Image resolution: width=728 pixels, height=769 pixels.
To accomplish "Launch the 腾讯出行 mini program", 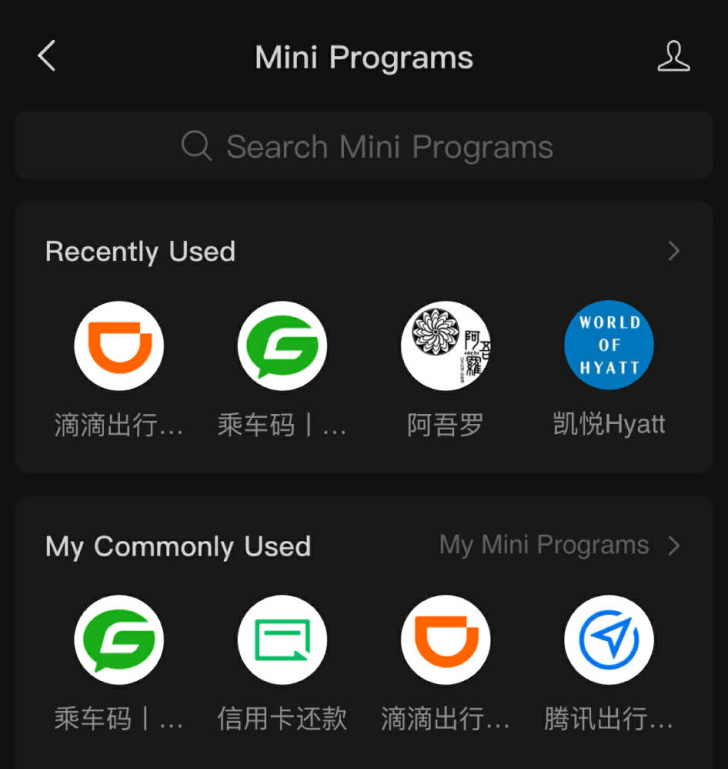I will pyautogui.click(x=608, y=640).
